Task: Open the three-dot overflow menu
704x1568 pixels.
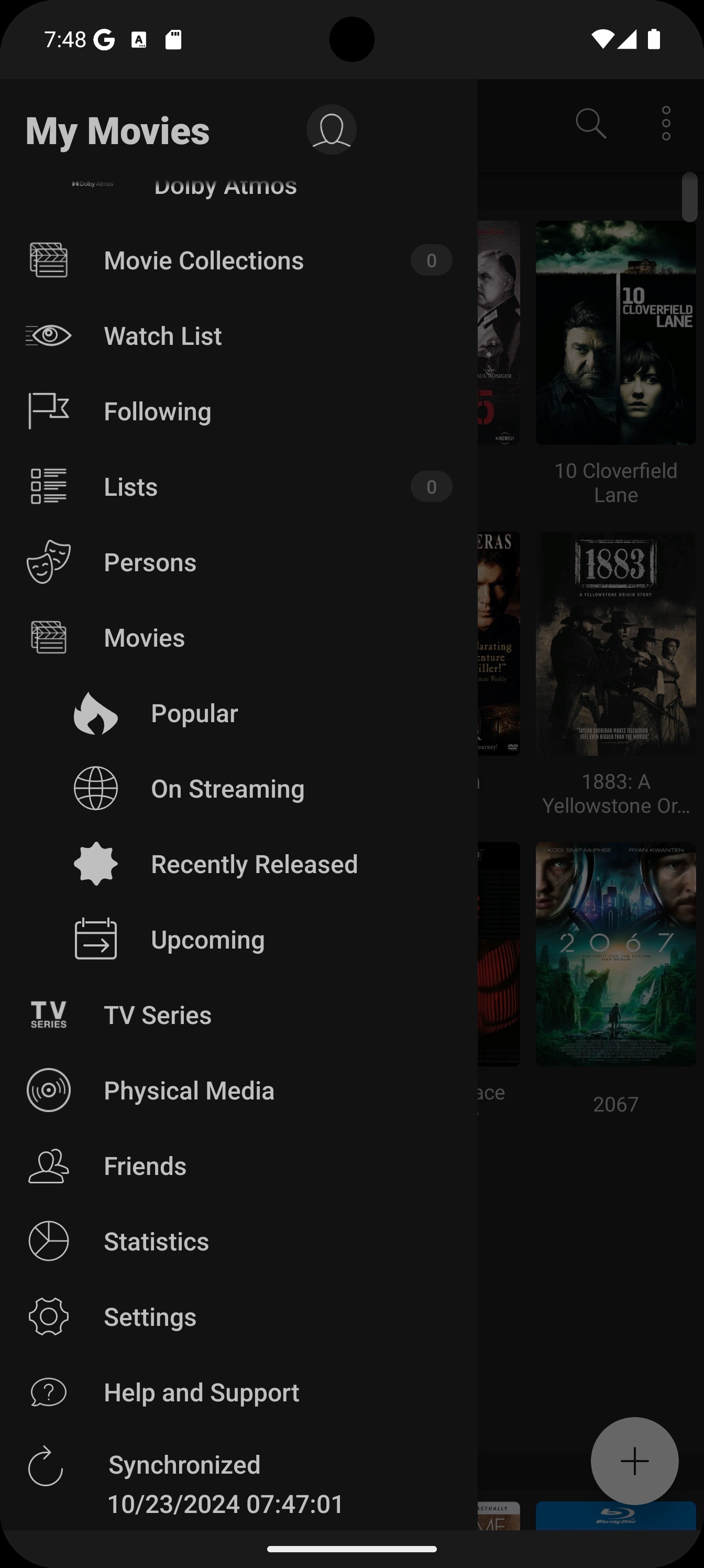Action: point(666,124)
